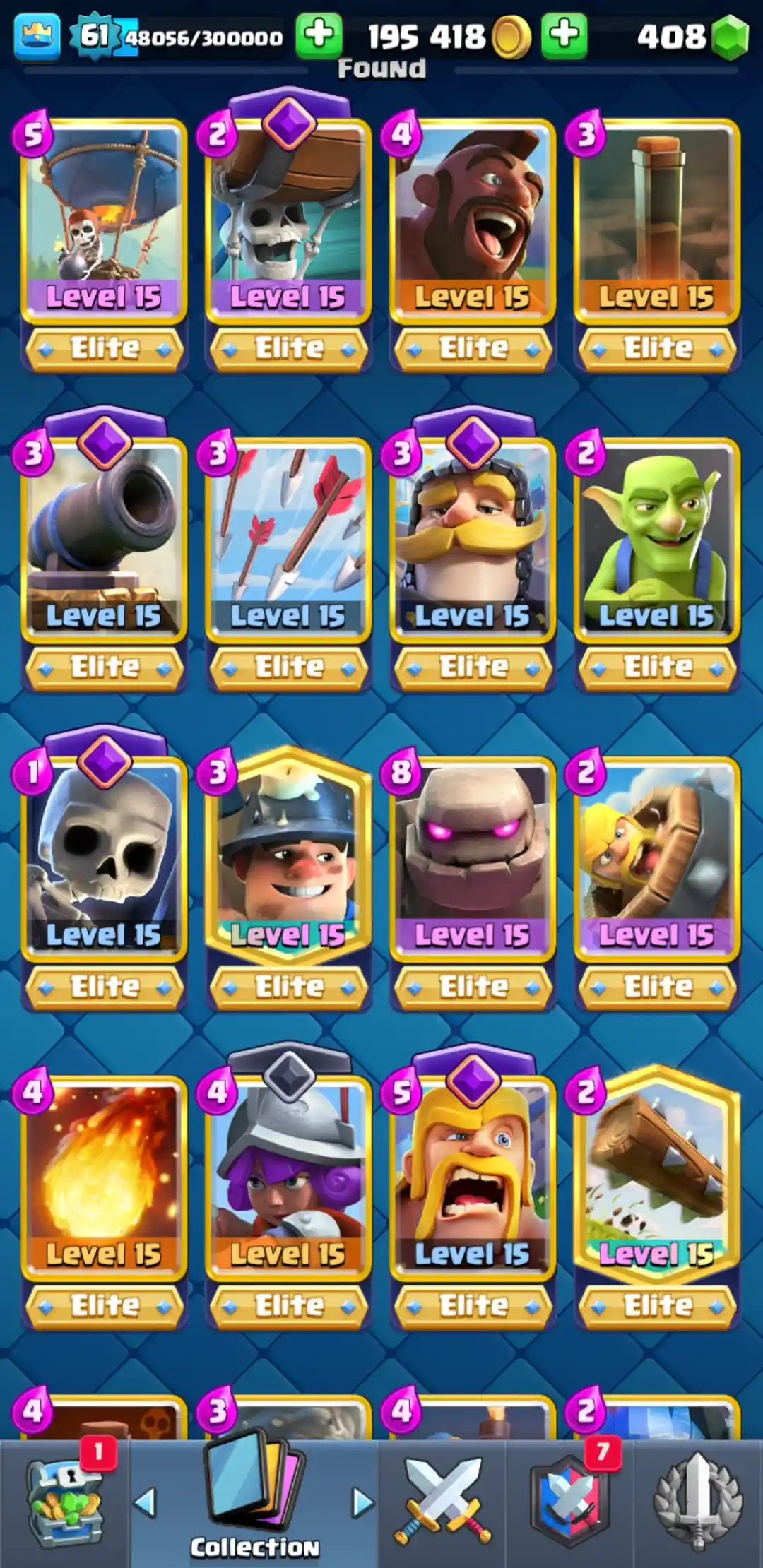View the Musketeer card
This screenshot has width=763, height=1568.
[x=288, y=1180]
